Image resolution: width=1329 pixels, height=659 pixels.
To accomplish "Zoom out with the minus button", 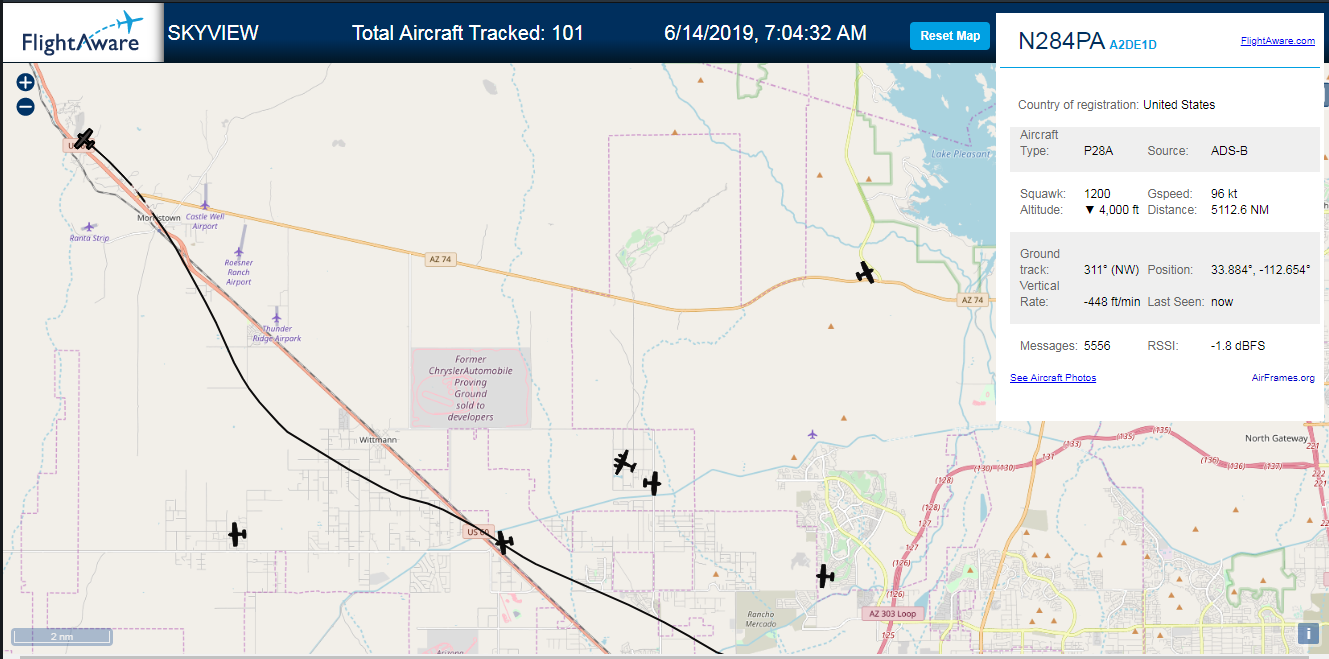I will (x=26, y=106).
